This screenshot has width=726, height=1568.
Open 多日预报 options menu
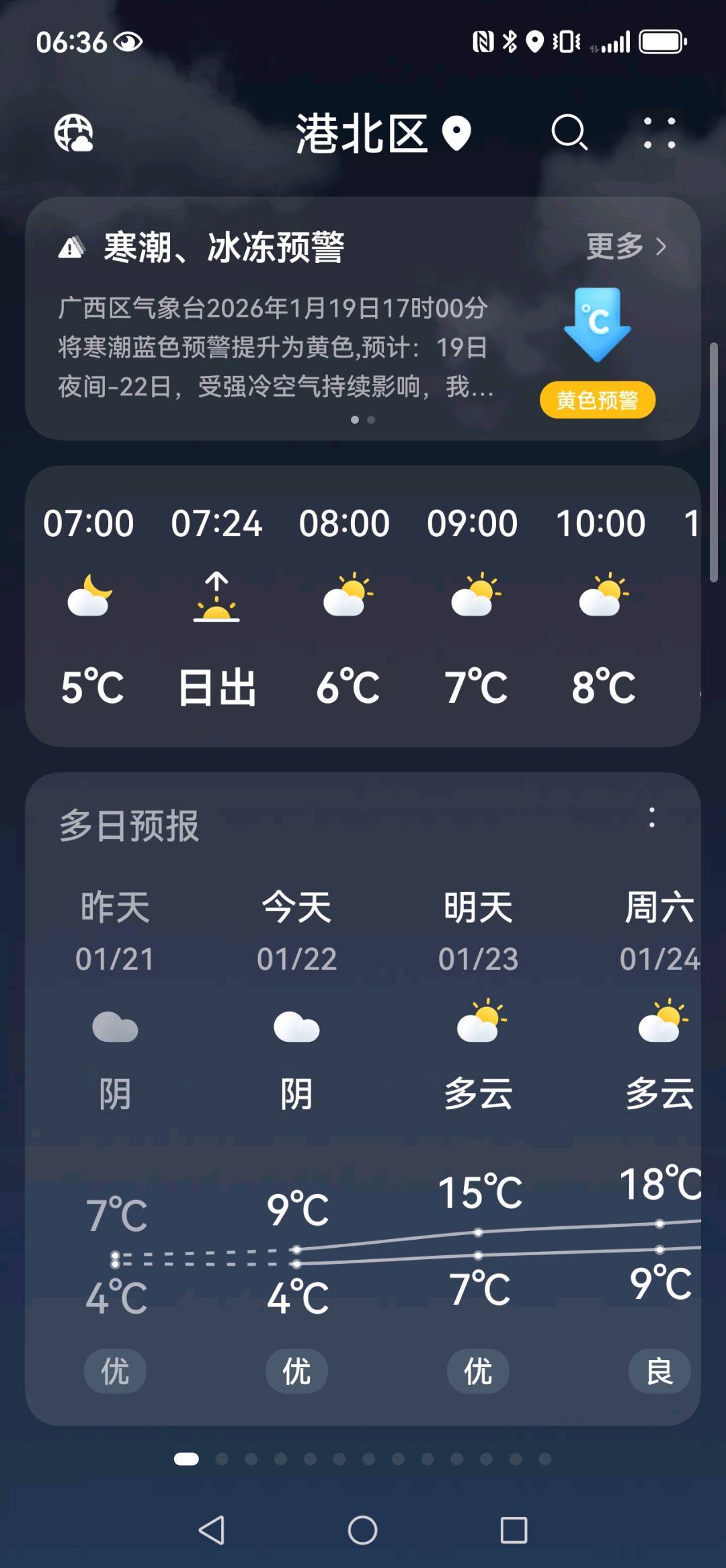coord(651,818)
